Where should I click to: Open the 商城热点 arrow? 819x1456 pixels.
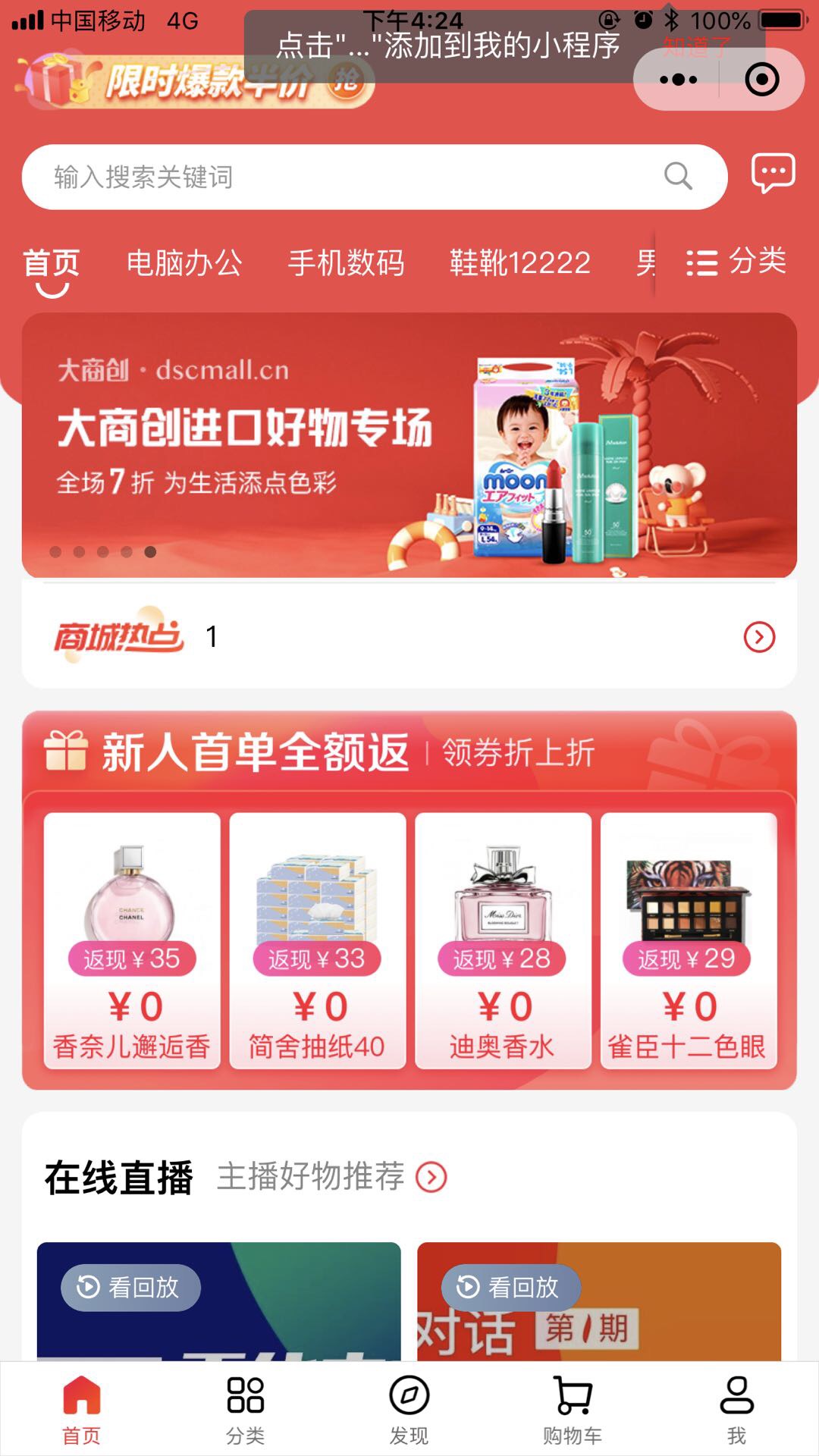[x=759, y=637]
